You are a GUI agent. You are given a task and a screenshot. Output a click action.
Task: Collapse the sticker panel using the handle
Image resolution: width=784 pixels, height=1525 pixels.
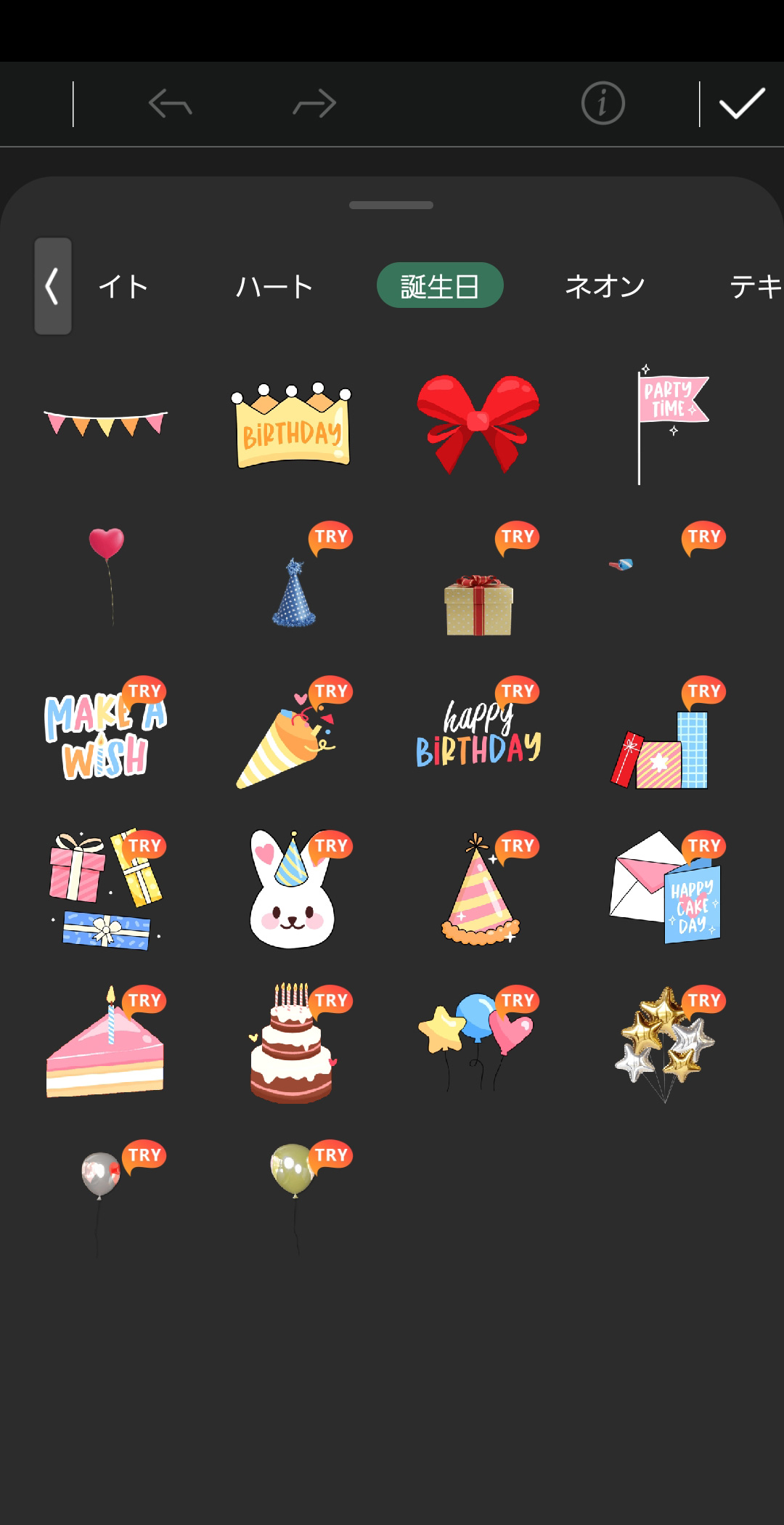(391, 206)
